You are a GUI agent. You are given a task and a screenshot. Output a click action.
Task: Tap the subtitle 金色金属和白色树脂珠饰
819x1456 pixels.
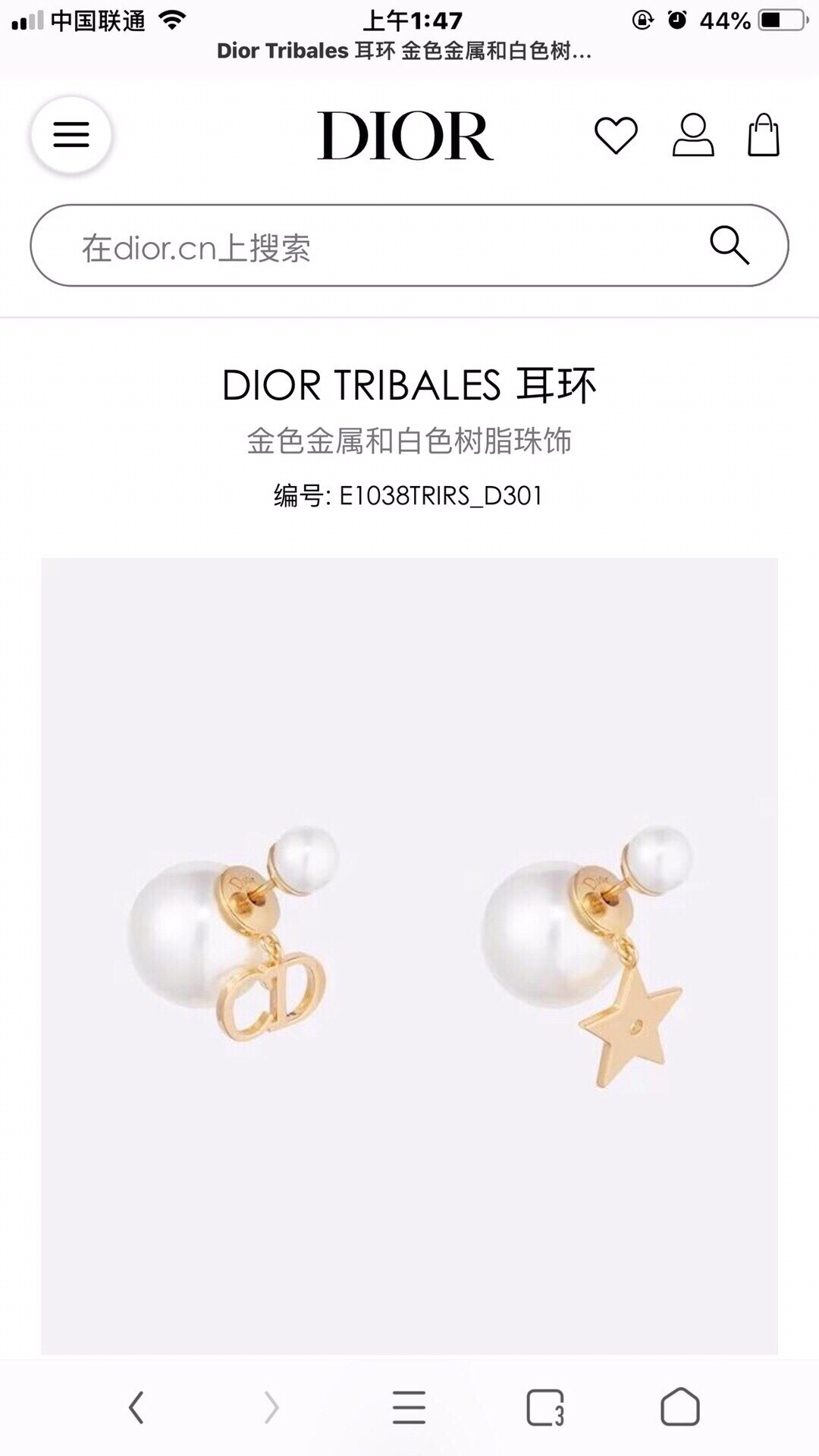coord(409,440)
